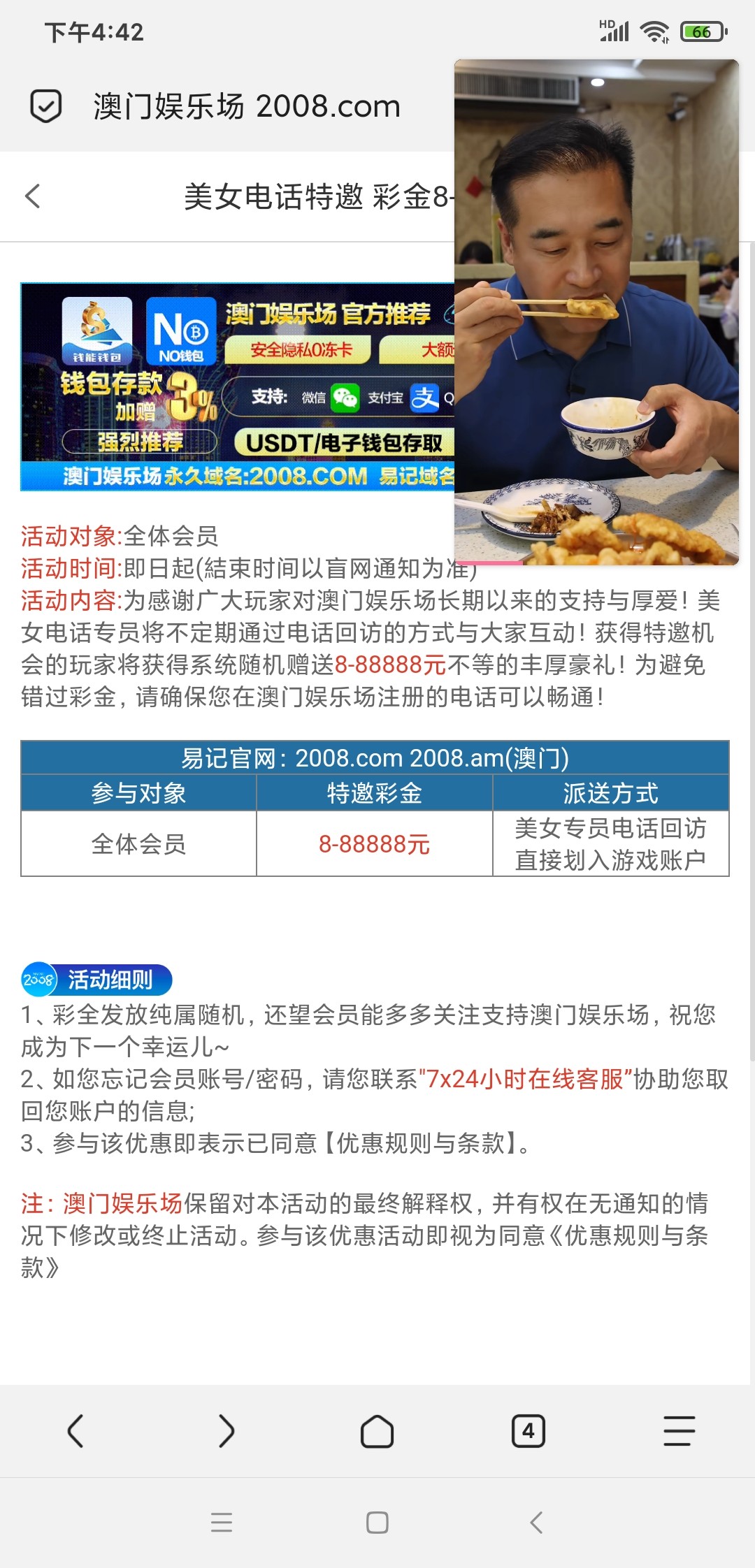Open the 澳门娱乐场 wallet promotion banner
755x1568 pixels.
238,386
